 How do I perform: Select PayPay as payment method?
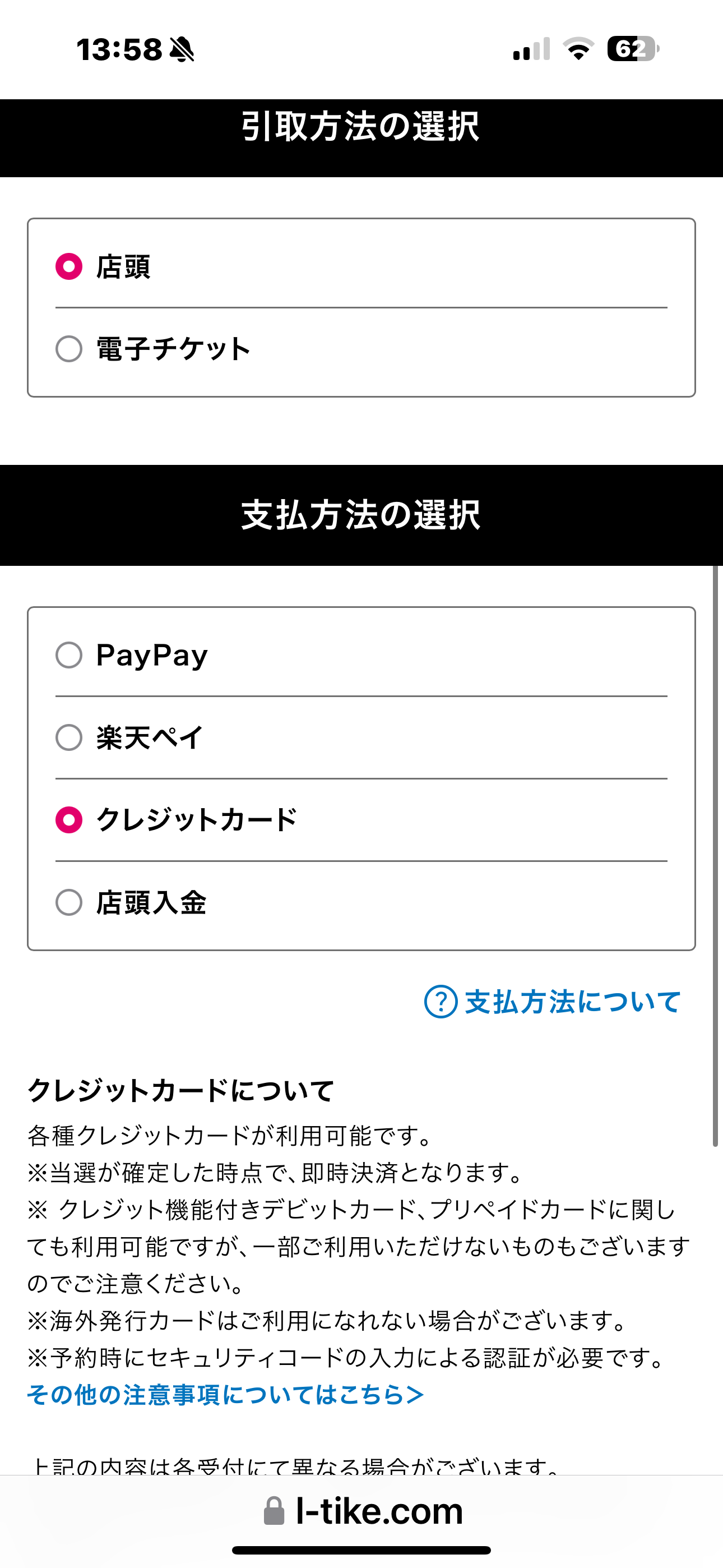click(361, 655)
